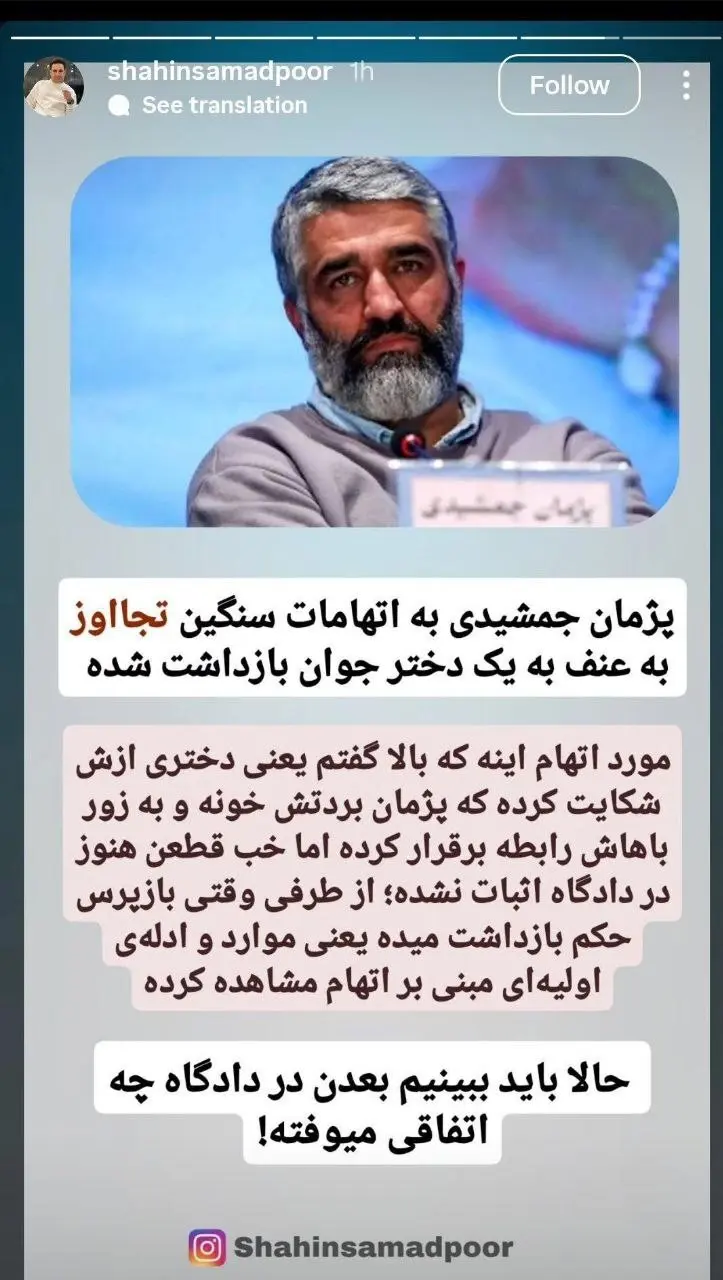Screen dimensions: 723x1280
Task: Open the shahinsamadpoor username link
Action: pos(220,72)
